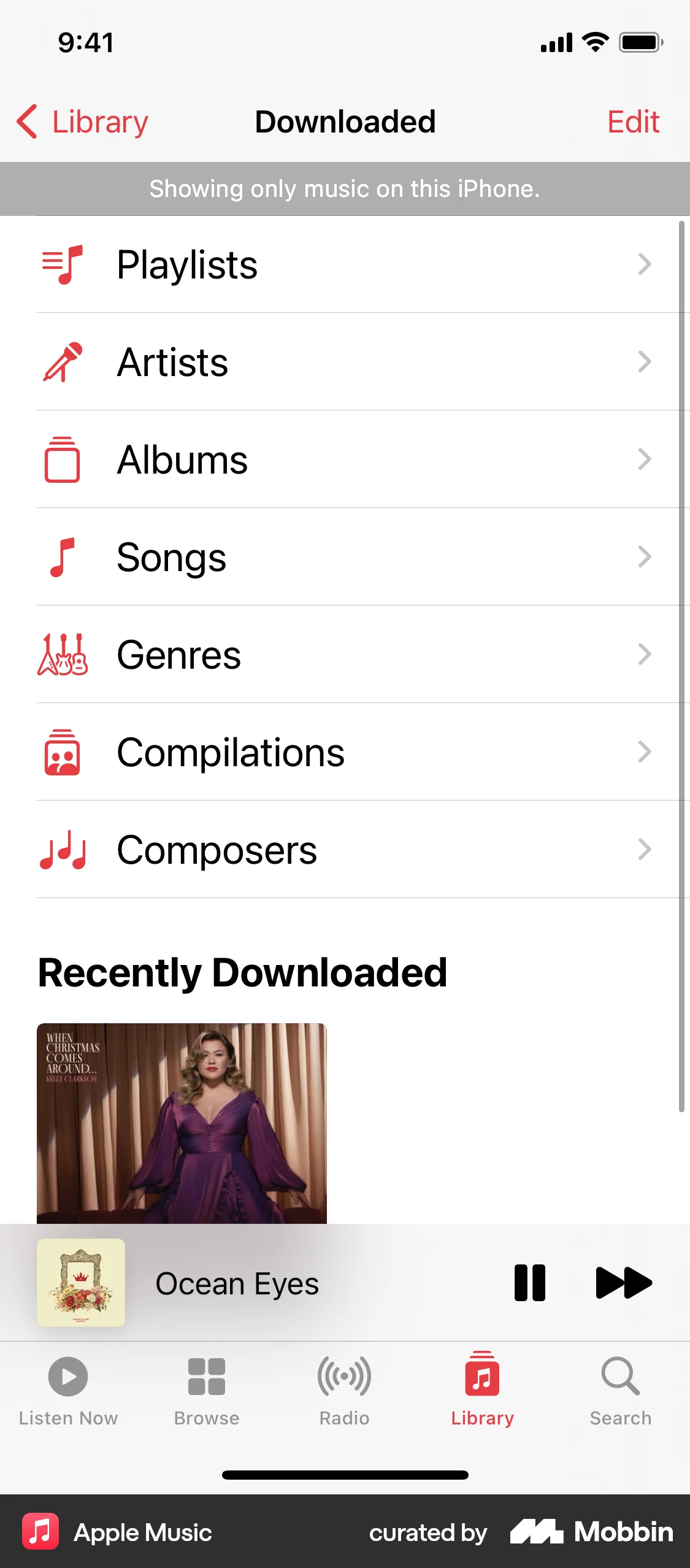The width and height of the screenshot is (690, 1568).
Task: Tap Edit in the top corner
Action: click(634, 121)
